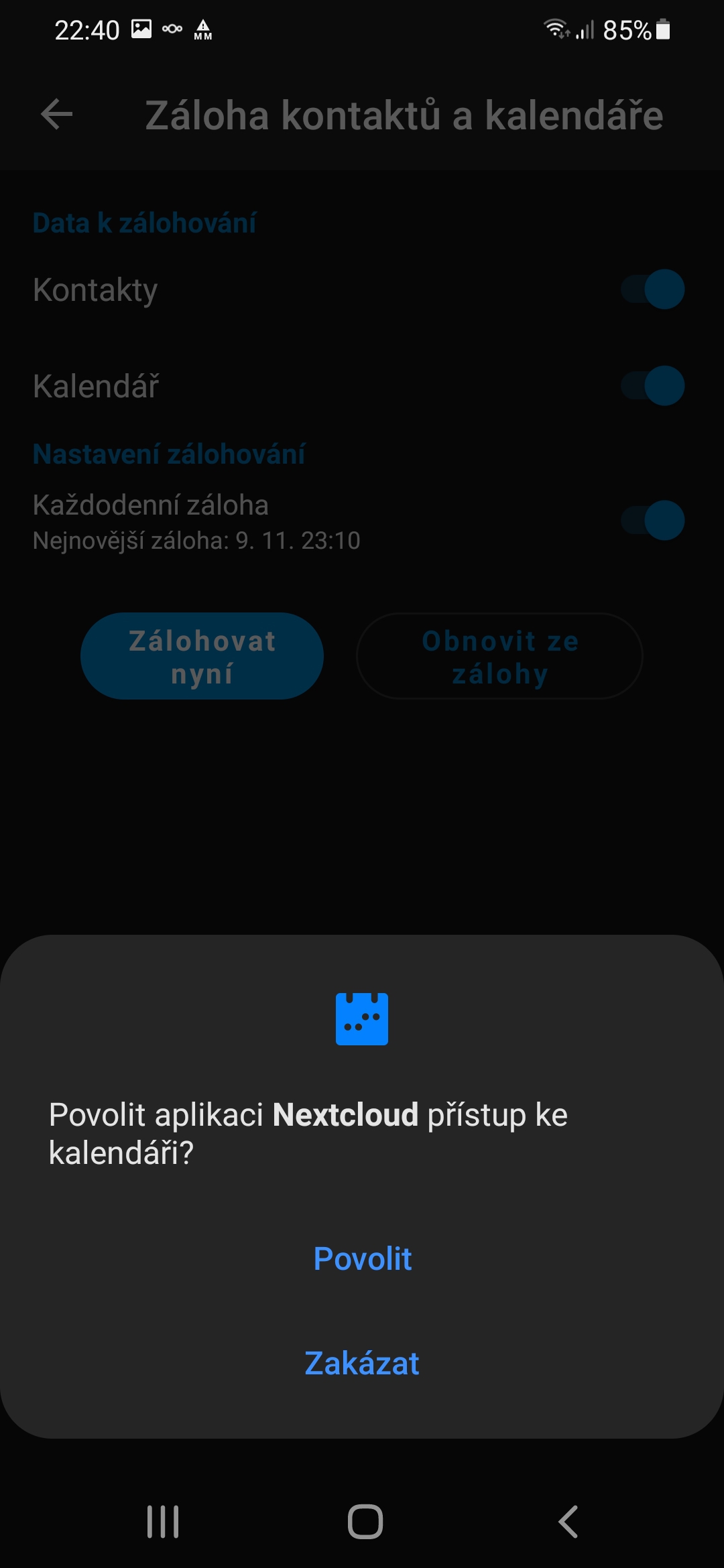Deny calendar access with Zakázat
Screen dimensions: 724x1568
tap(362, 1363)
